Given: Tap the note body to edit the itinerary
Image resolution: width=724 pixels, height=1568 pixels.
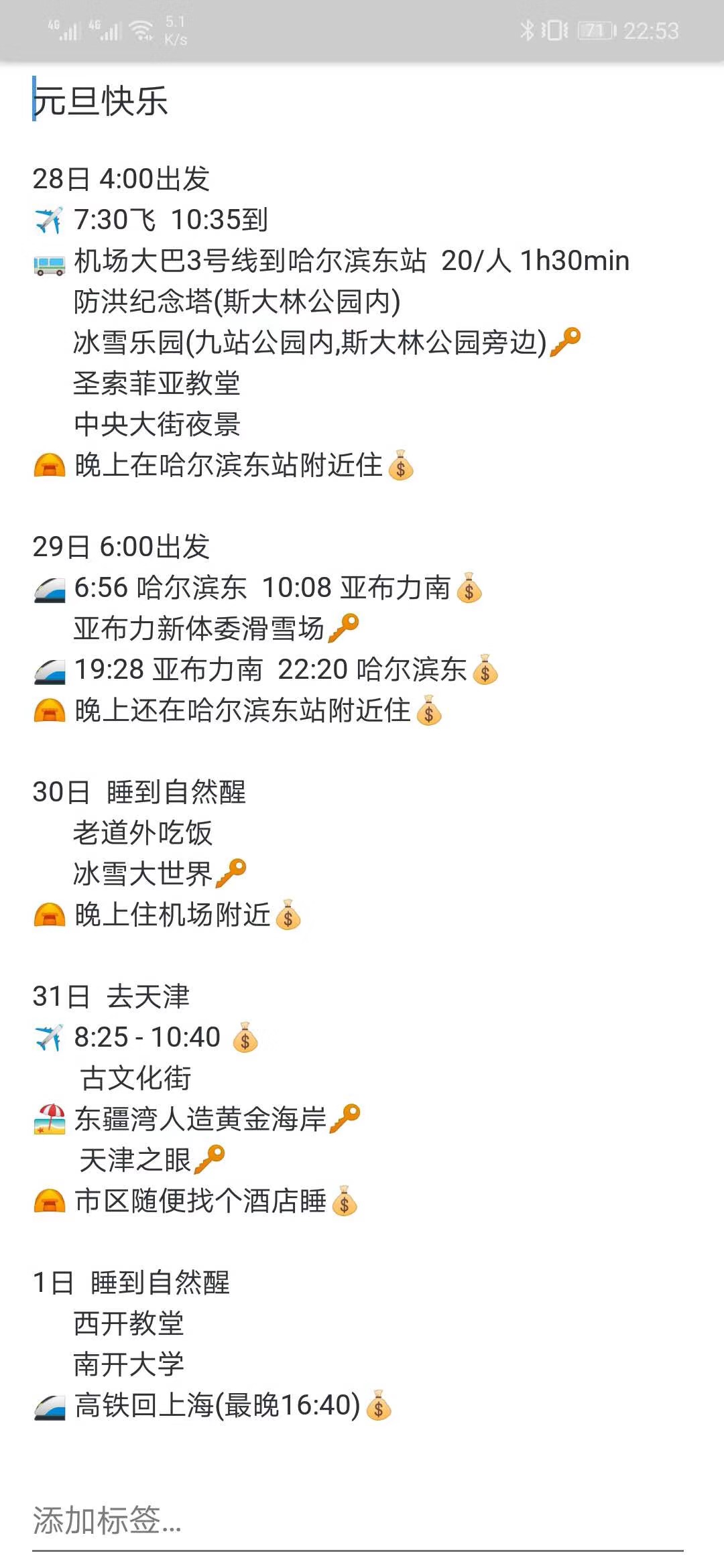Looking at the screenshot, I should (362, 791).
